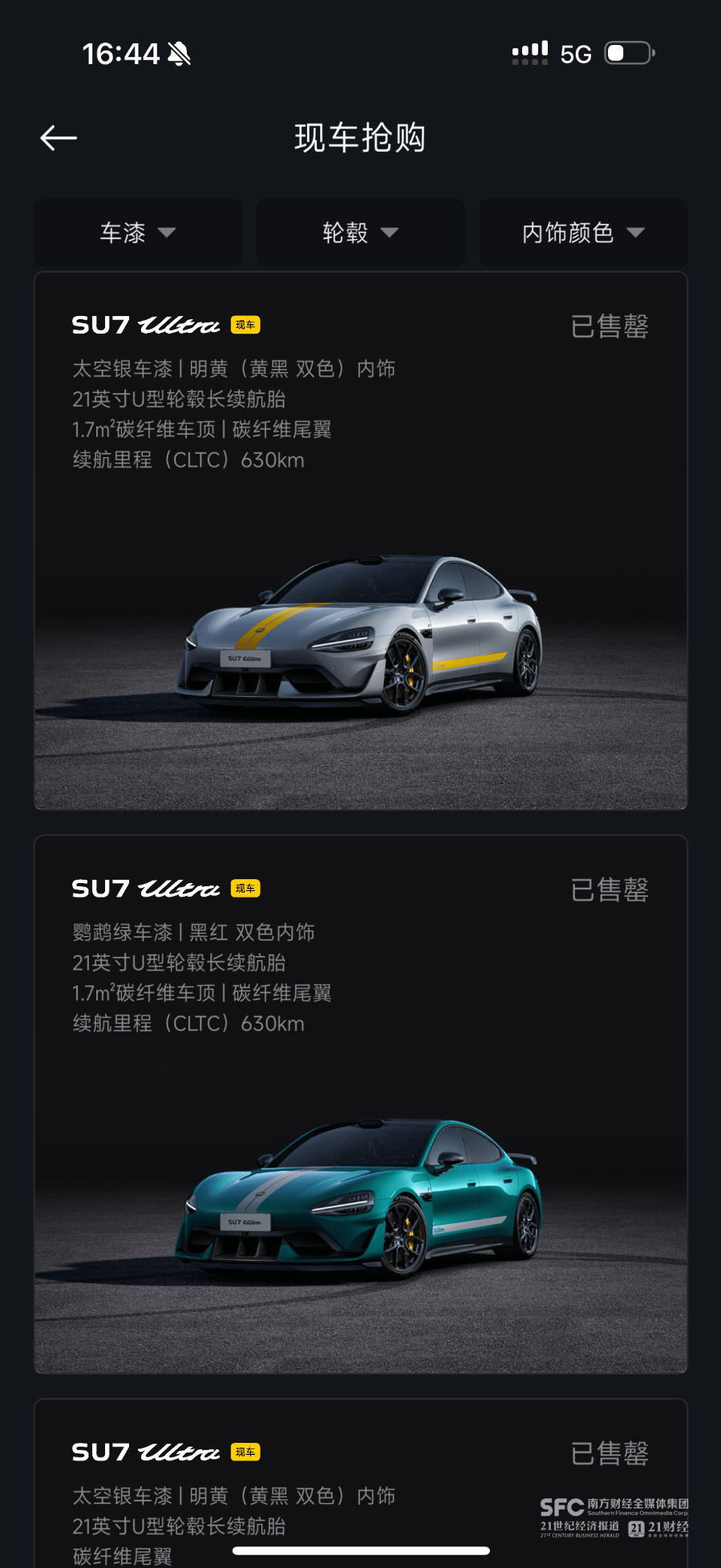Open the 内饰颜色 interior color dropdown
721x1568 pixels.
pyautogui.click(x=583, y=233)
